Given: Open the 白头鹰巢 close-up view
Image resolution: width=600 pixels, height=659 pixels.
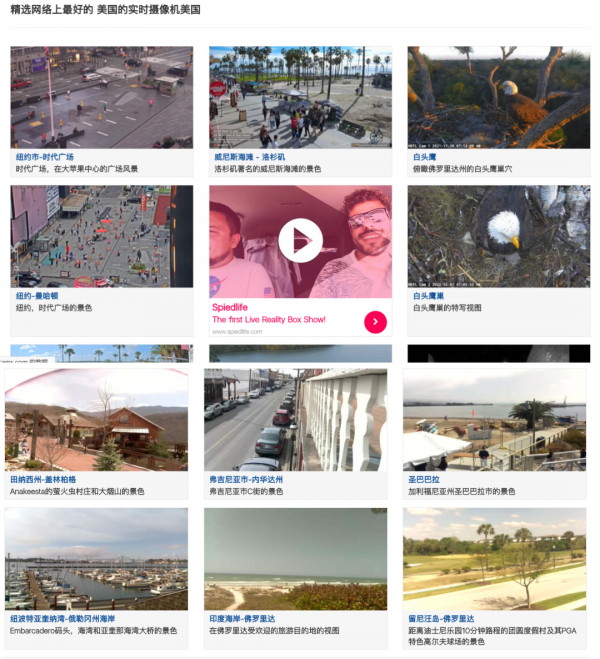Looking at the screenshot, I should point(498,237).
